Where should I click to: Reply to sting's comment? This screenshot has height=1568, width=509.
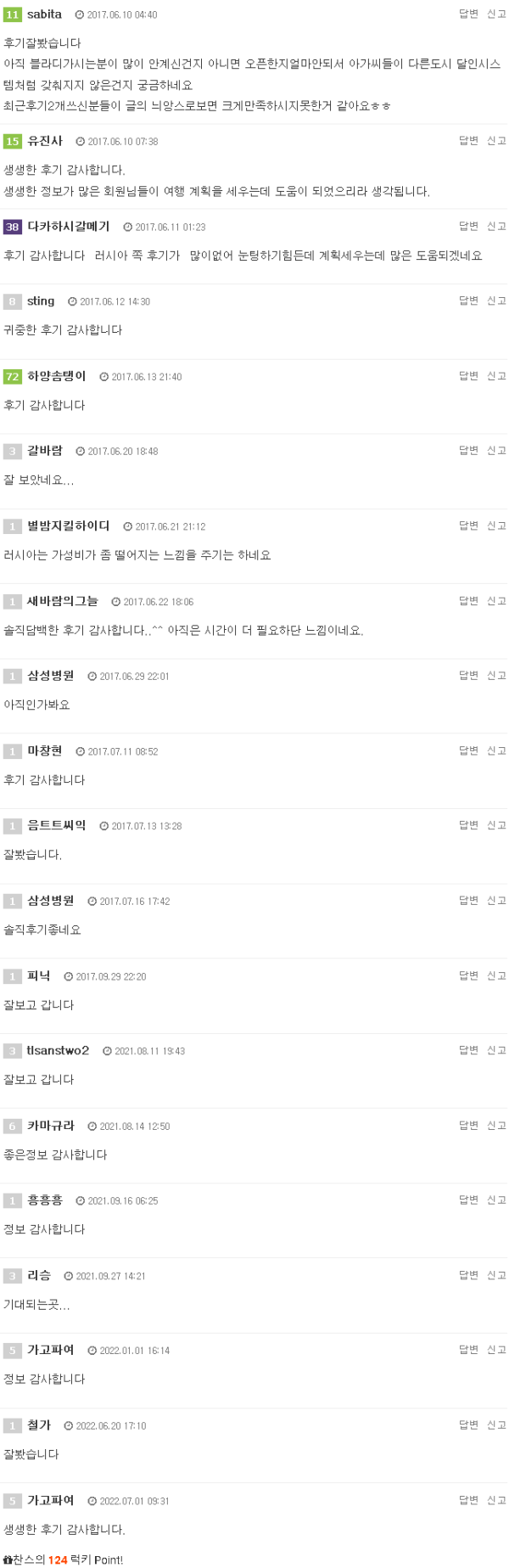point(468,301)
